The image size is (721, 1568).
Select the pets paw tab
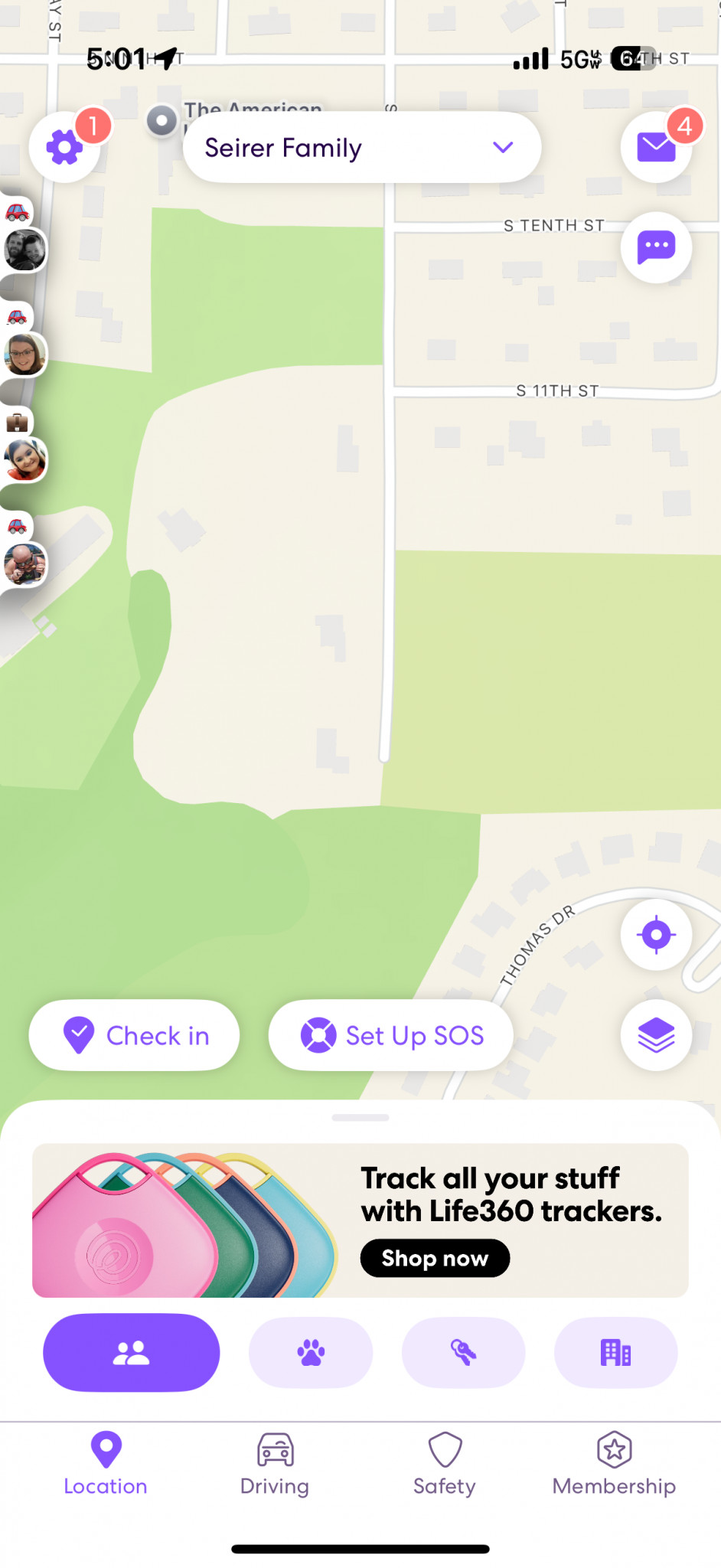pyautogui.click(x=311, y=1353)
